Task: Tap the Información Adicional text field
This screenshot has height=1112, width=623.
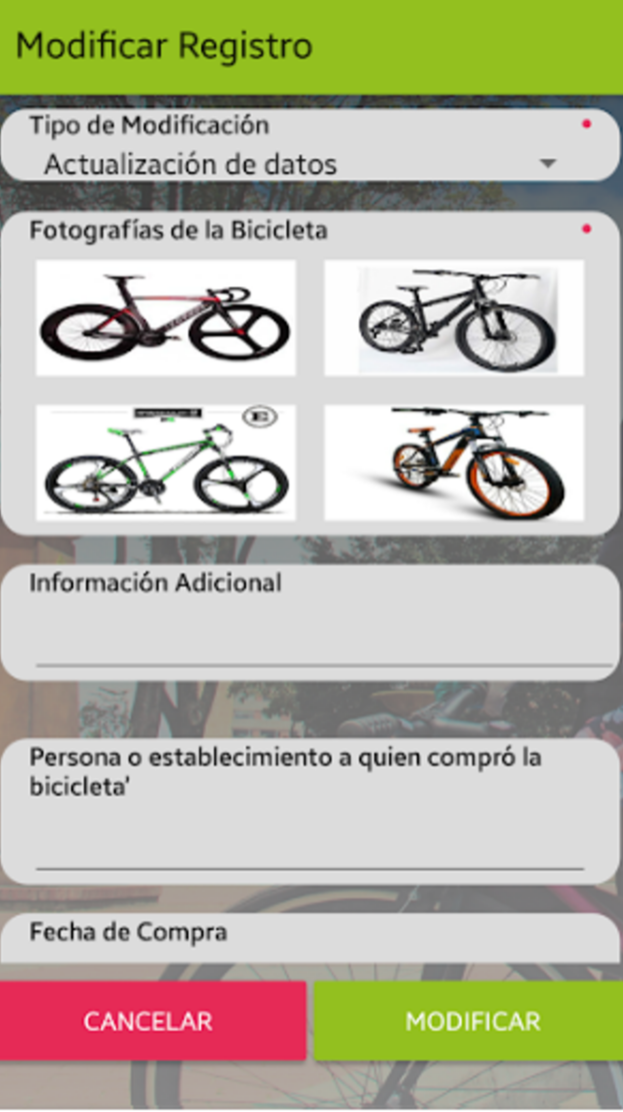Action: pyautogui.click(x=320, y=640)
